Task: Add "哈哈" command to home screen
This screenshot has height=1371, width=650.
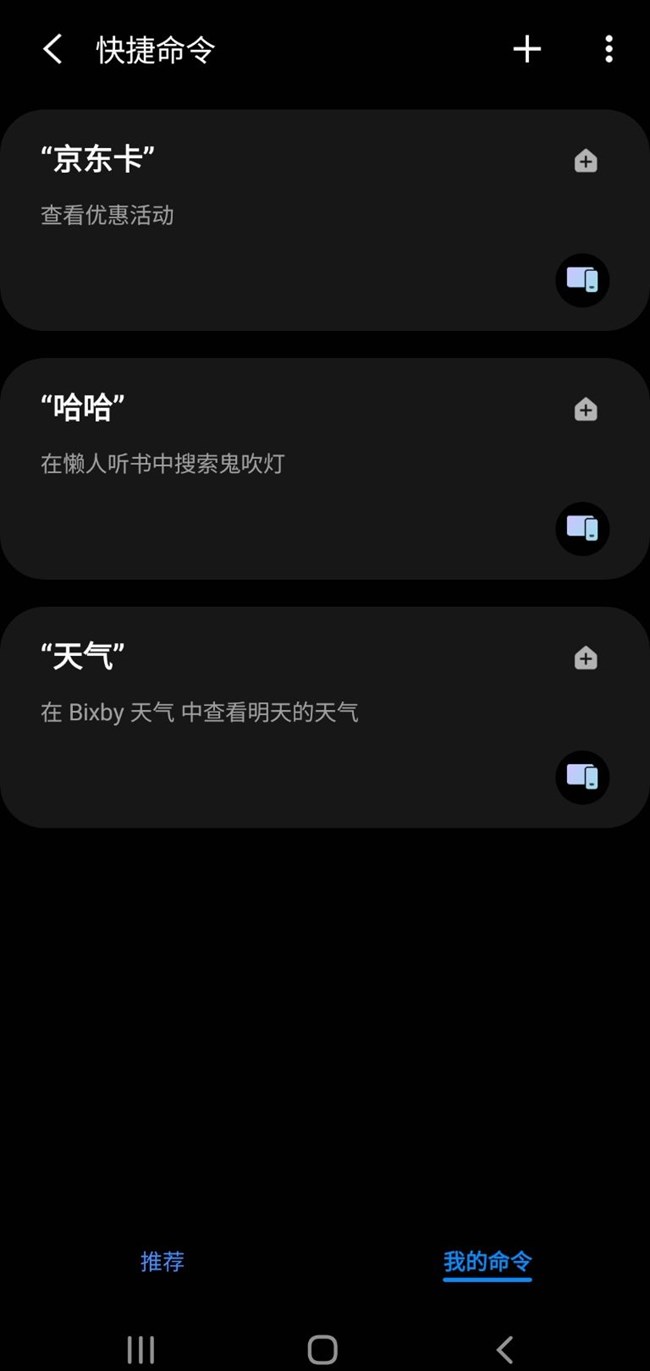Action: 586,409
